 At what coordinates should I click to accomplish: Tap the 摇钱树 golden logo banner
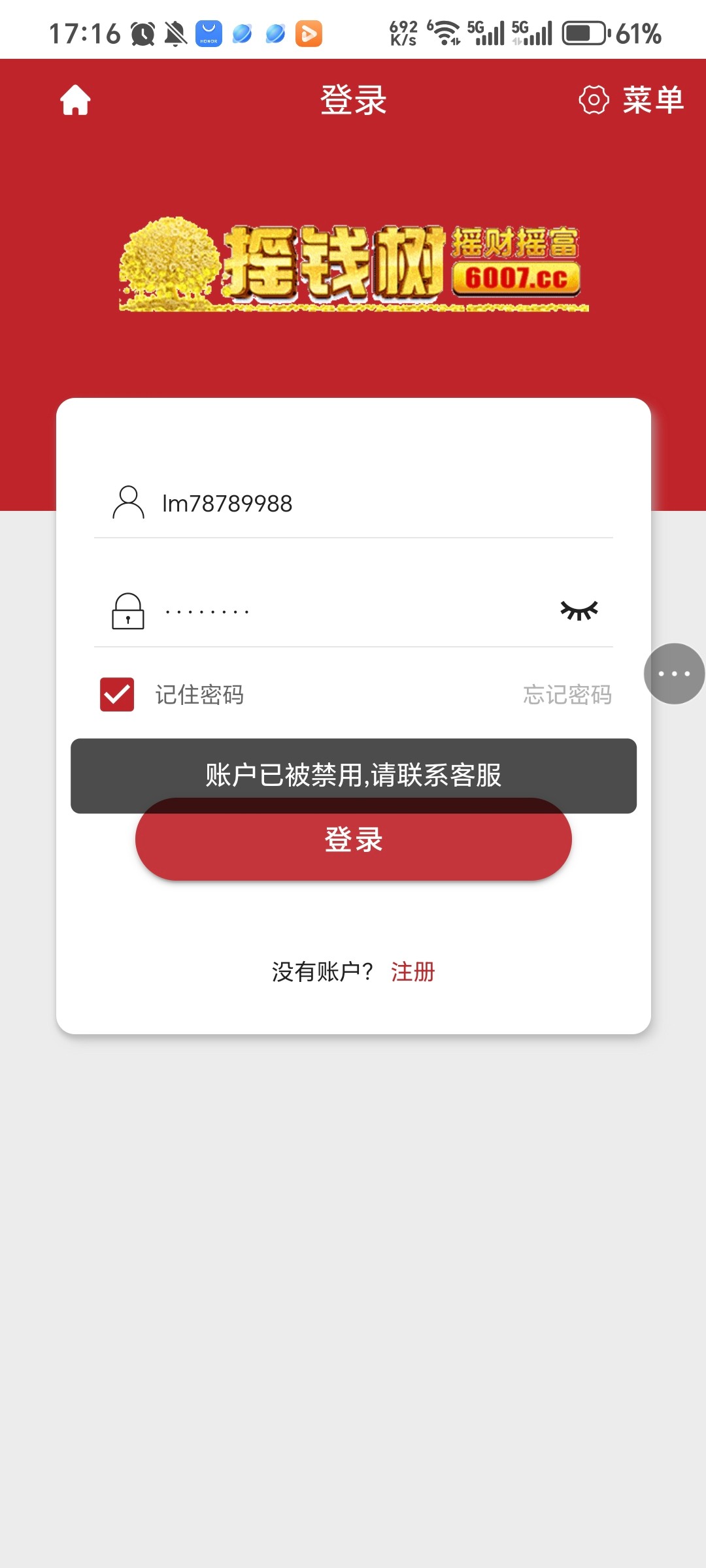[353, 268]
